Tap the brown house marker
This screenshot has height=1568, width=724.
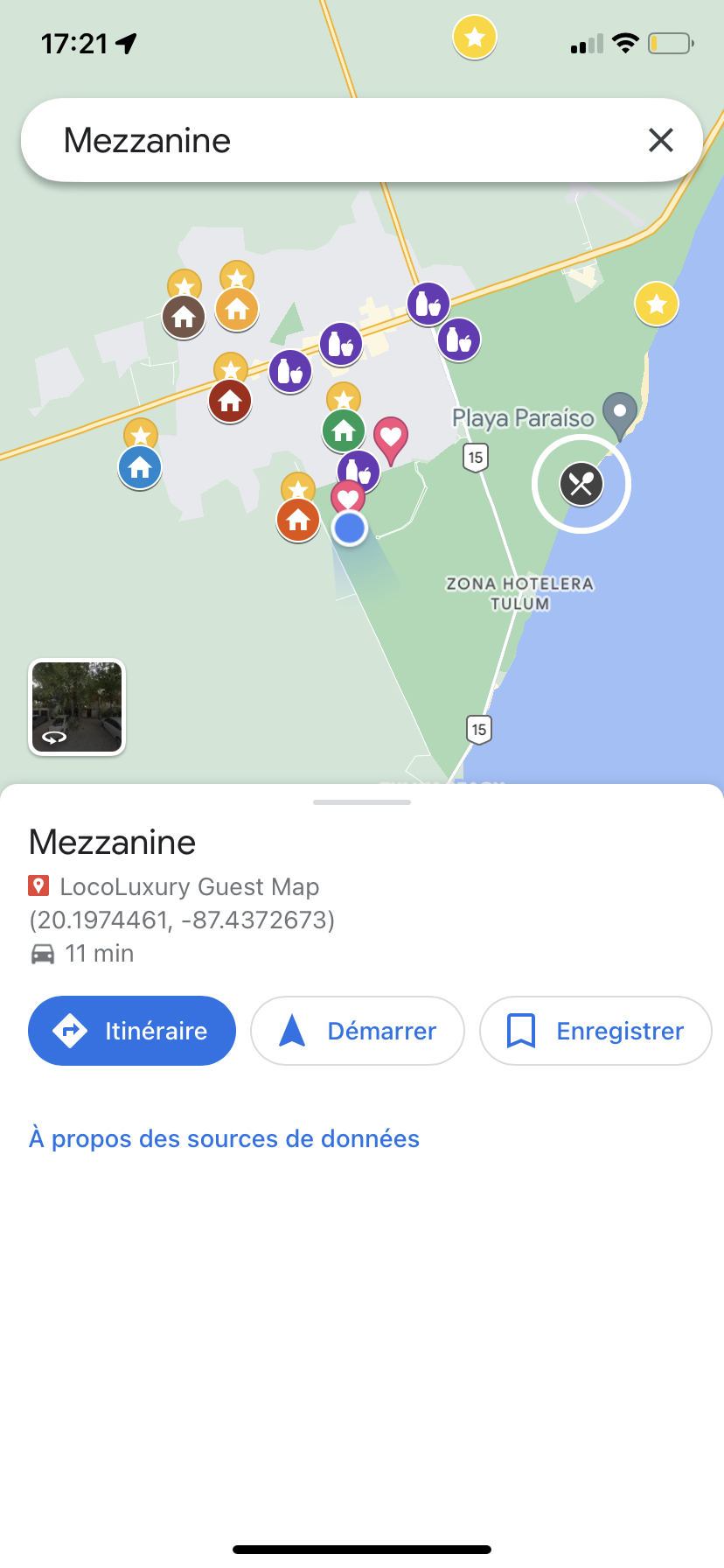coord(184,317)
